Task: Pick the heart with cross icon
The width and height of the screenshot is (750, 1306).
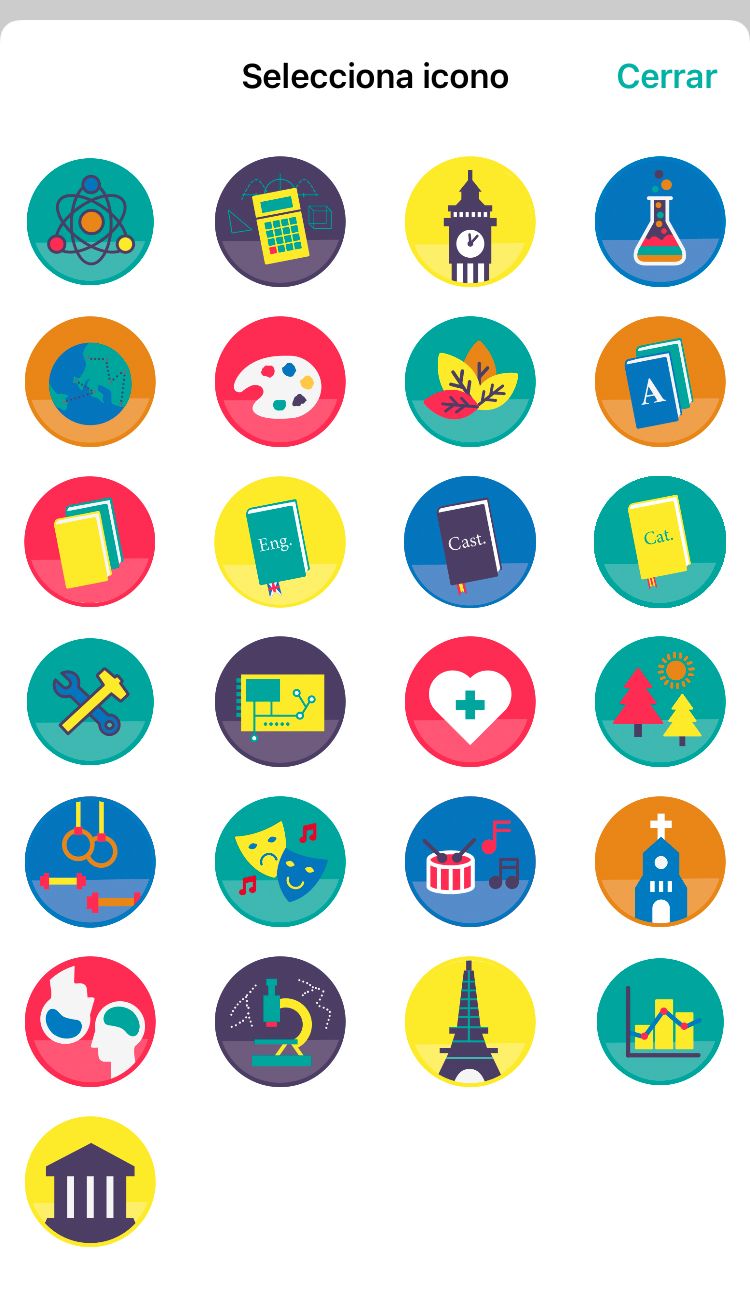Action: click(470, 702)
